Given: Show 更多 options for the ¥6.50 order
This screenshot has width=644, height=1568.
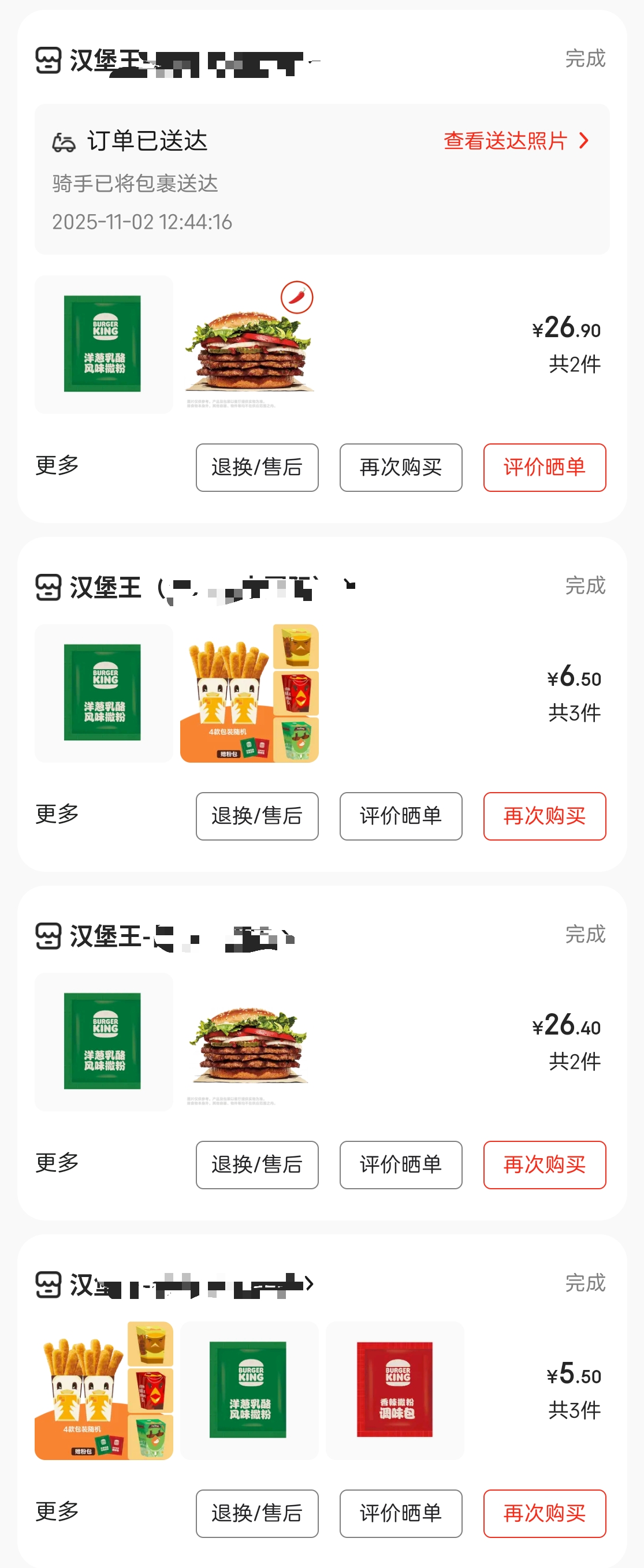Looking at the screenshot, I should point(57,814).
